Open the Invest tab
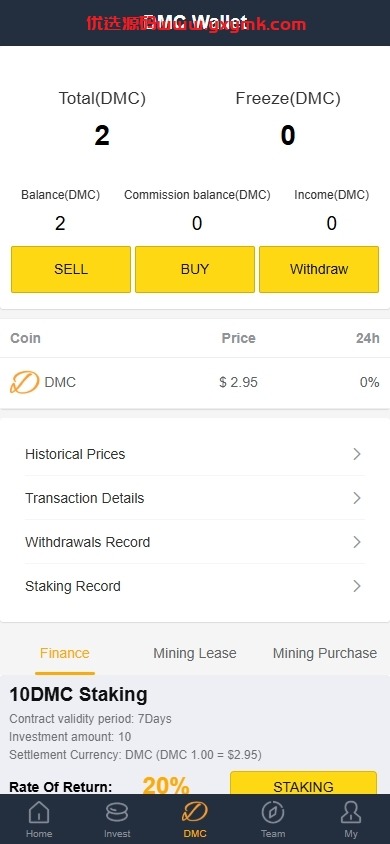390x844 pixels. coord(117,819)
